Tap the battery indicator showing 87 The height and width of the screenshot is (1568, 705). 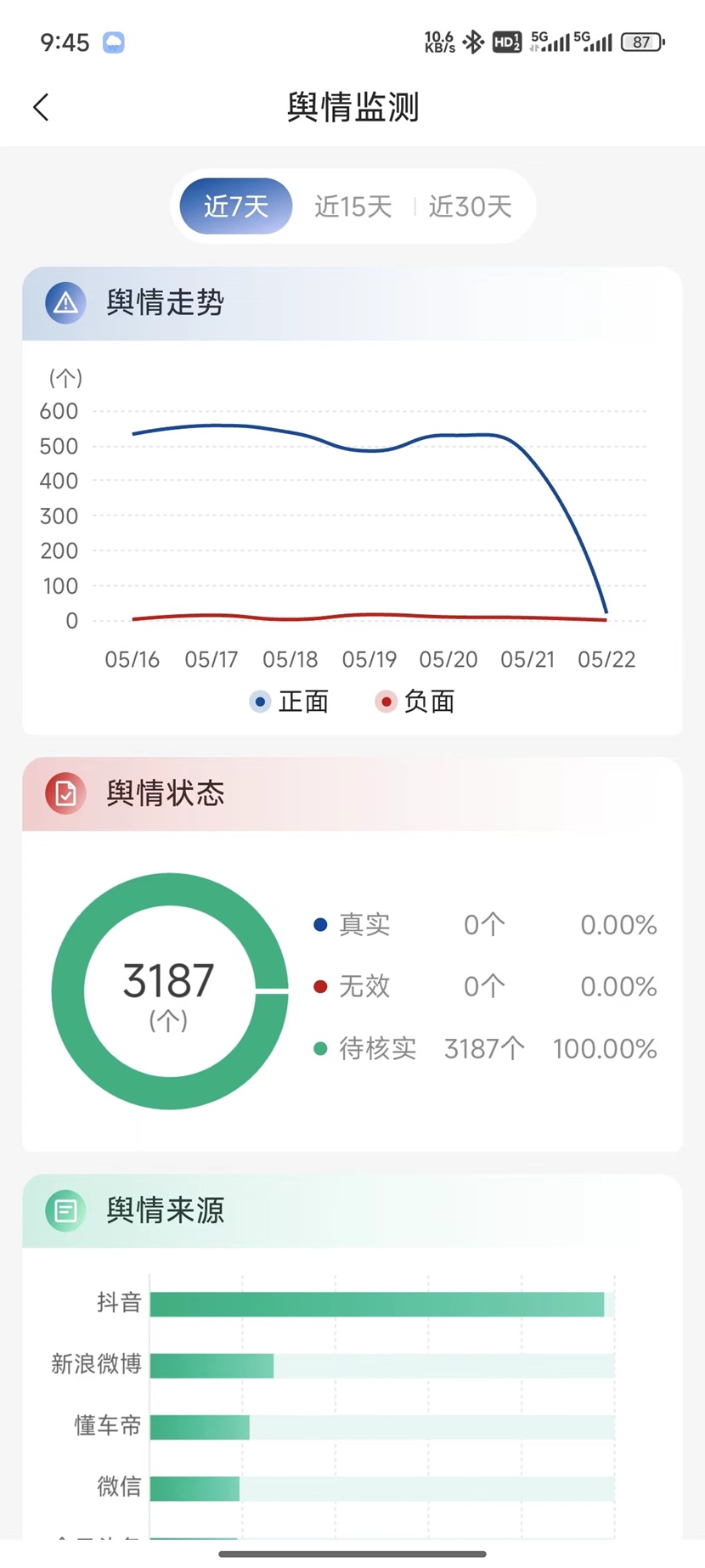(642, 42)
